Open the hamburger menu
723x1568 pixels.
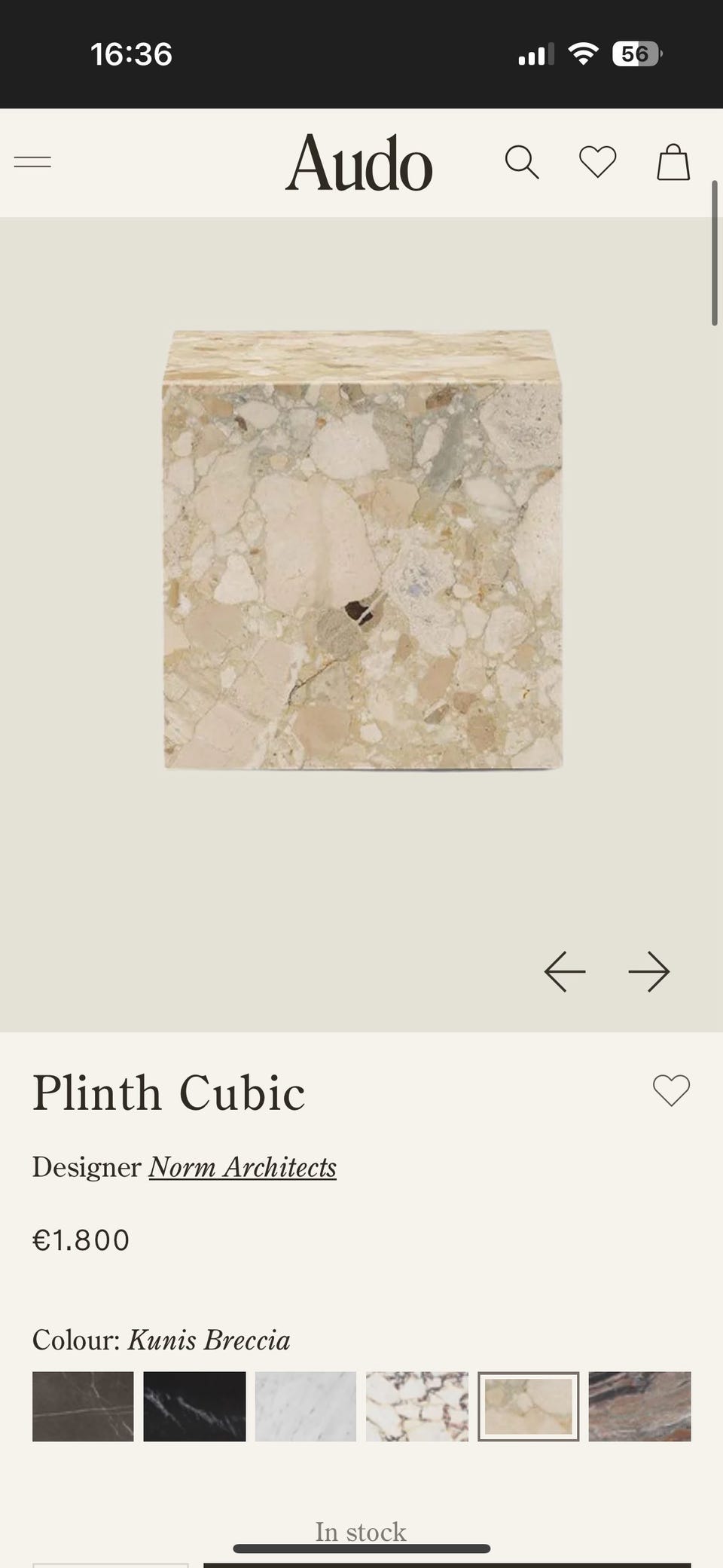[32, 162]
